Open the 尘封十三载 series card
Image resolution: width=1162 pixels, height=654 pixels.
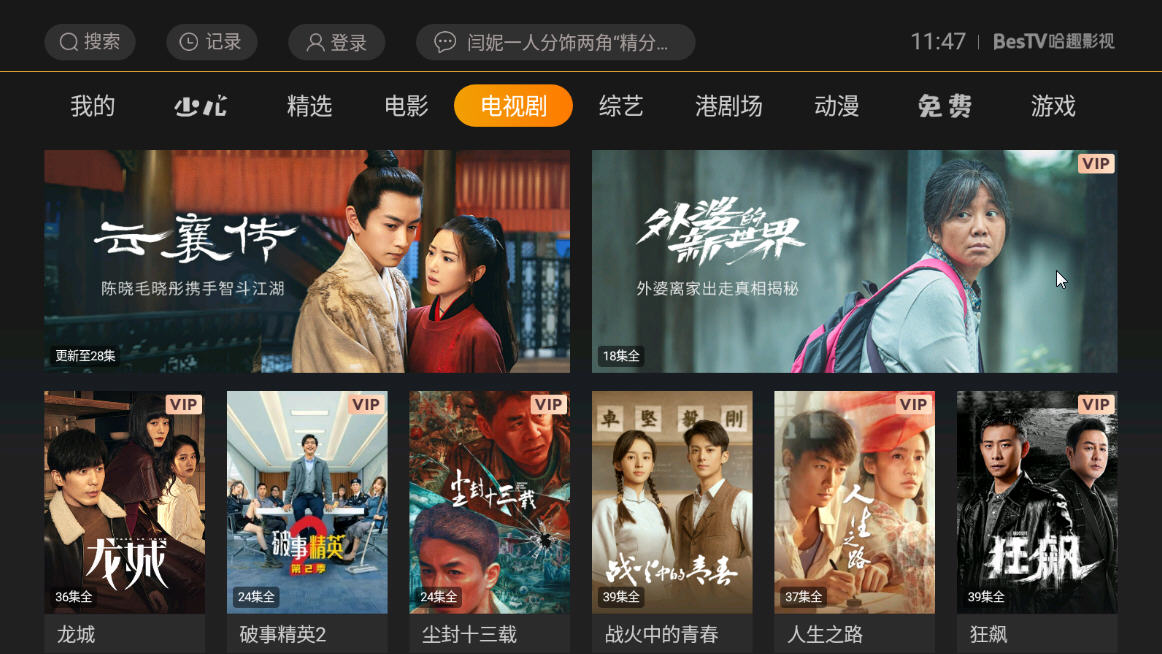click(x=489, y=502)
